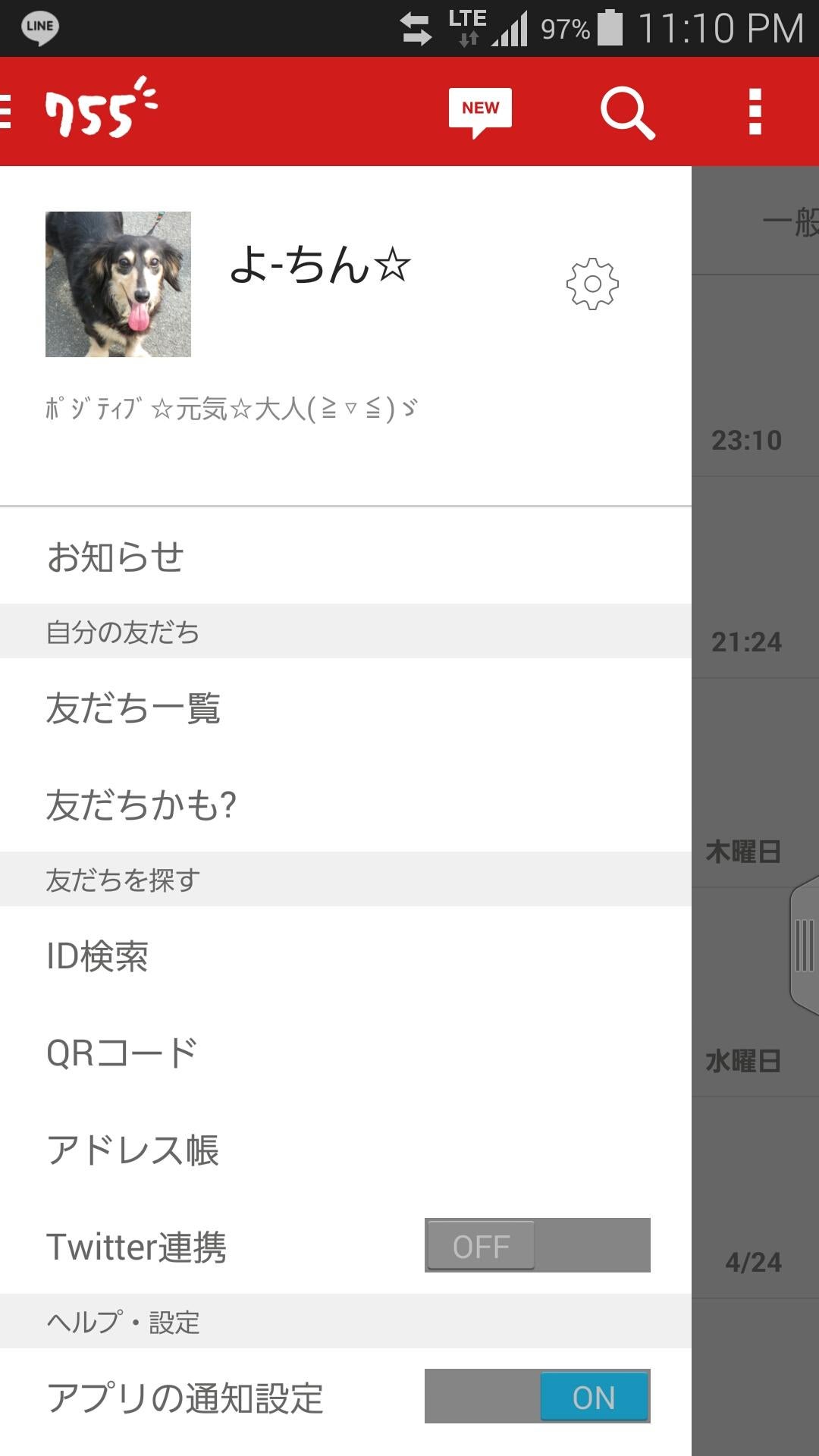
Task: Switch to the 一般 tab on the right
Action: [x=785, y=220]
